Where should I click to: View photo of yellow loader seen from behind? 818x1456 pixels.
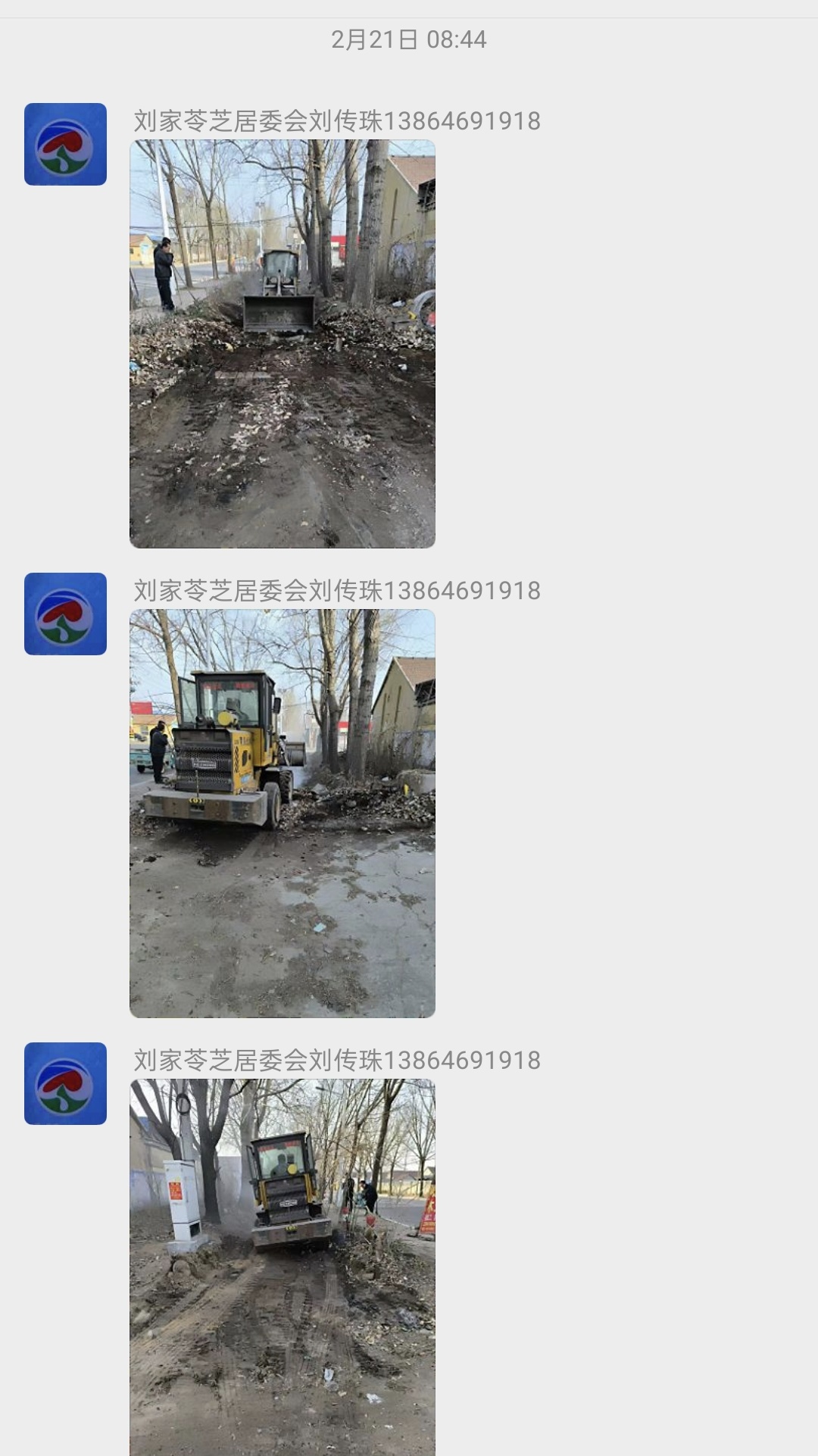point(283,813)
